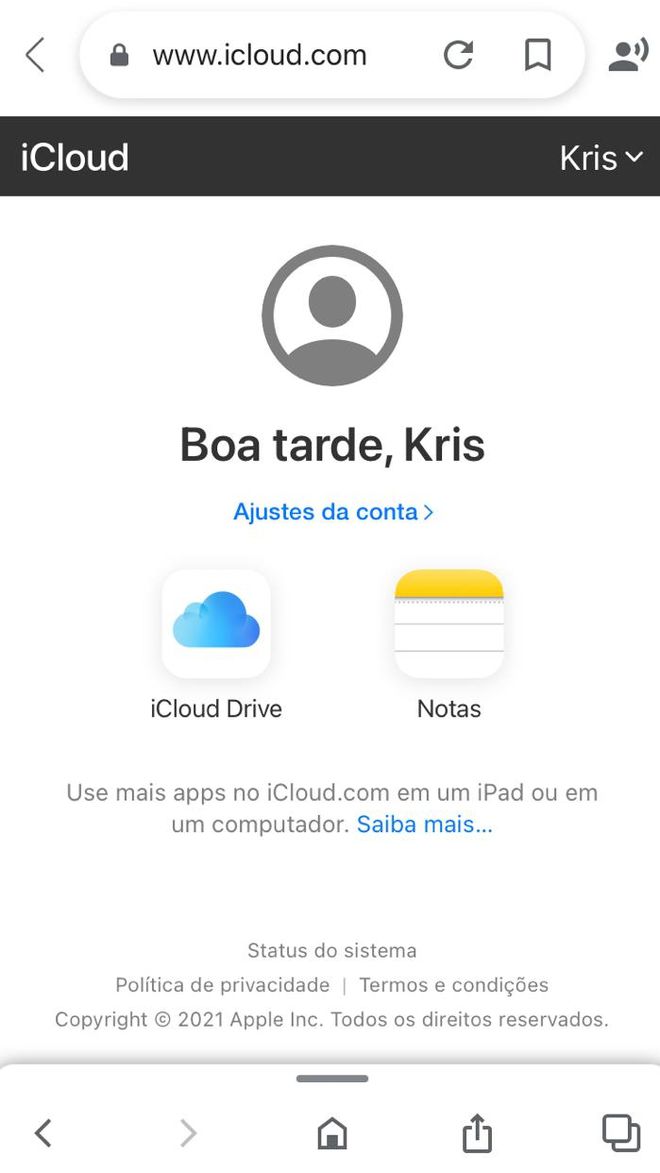Follow the Saiba mais link
660x1173 pixels.
point(424,824)
